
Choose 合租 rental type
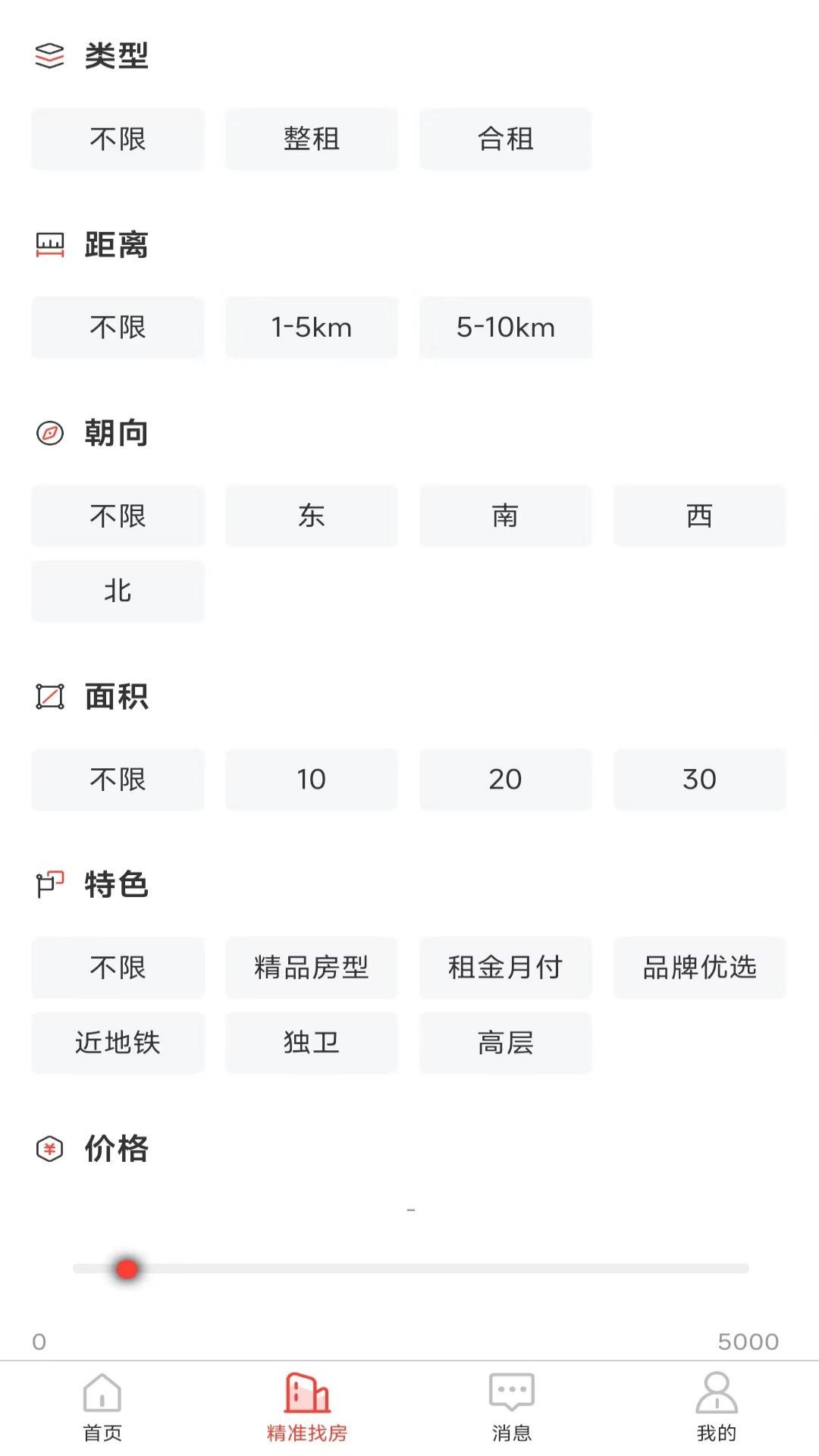coord(505,139)
